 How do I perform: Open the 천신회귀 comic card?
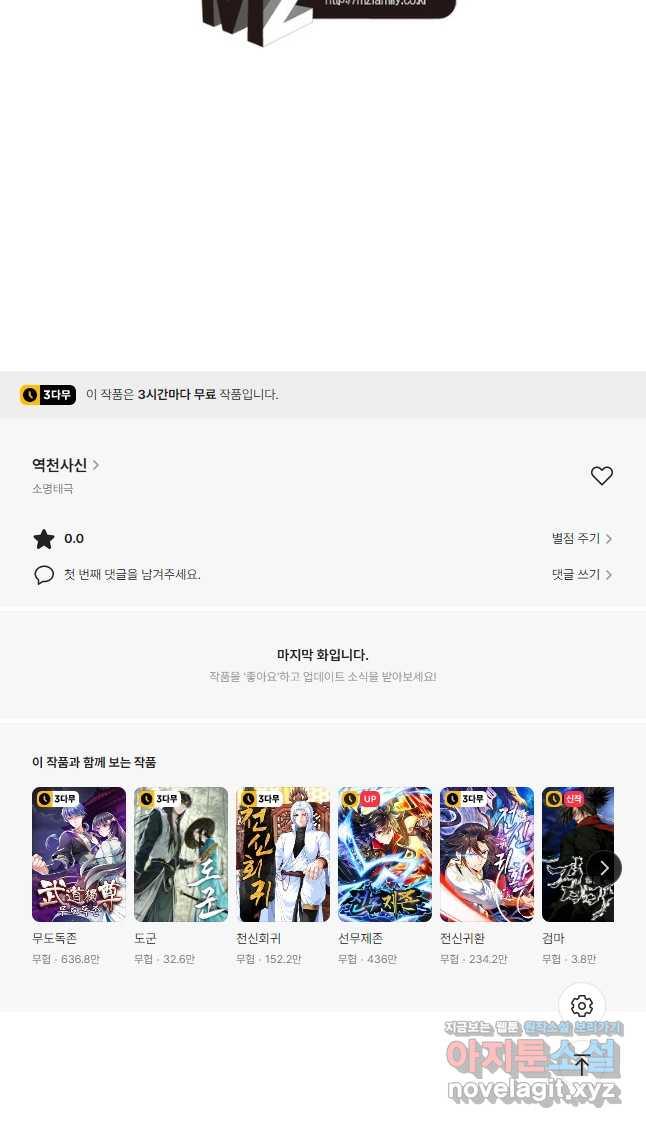(x=283, y=855)
